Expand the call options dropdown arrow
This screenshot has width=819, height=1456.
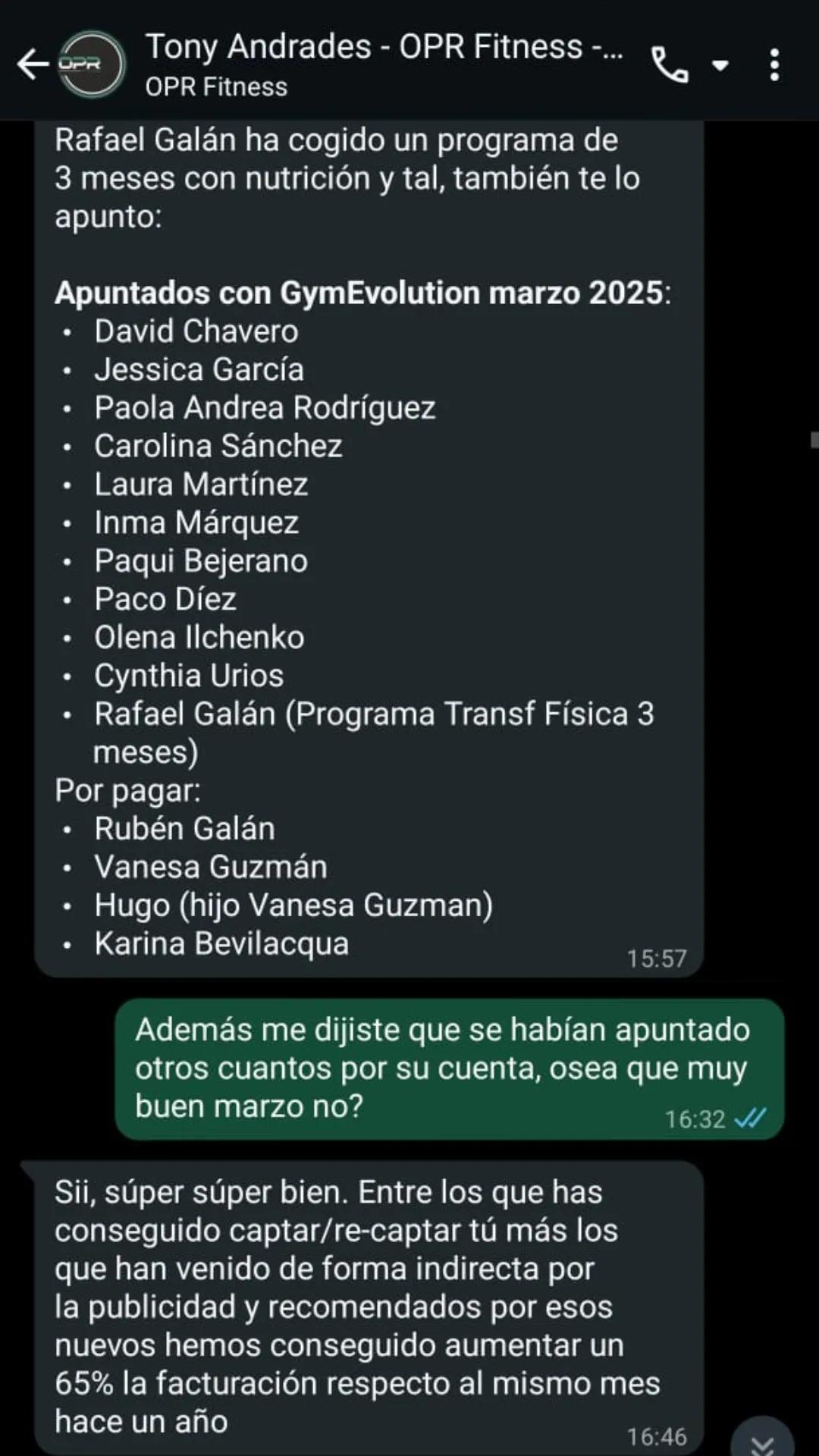coord(720,66)
